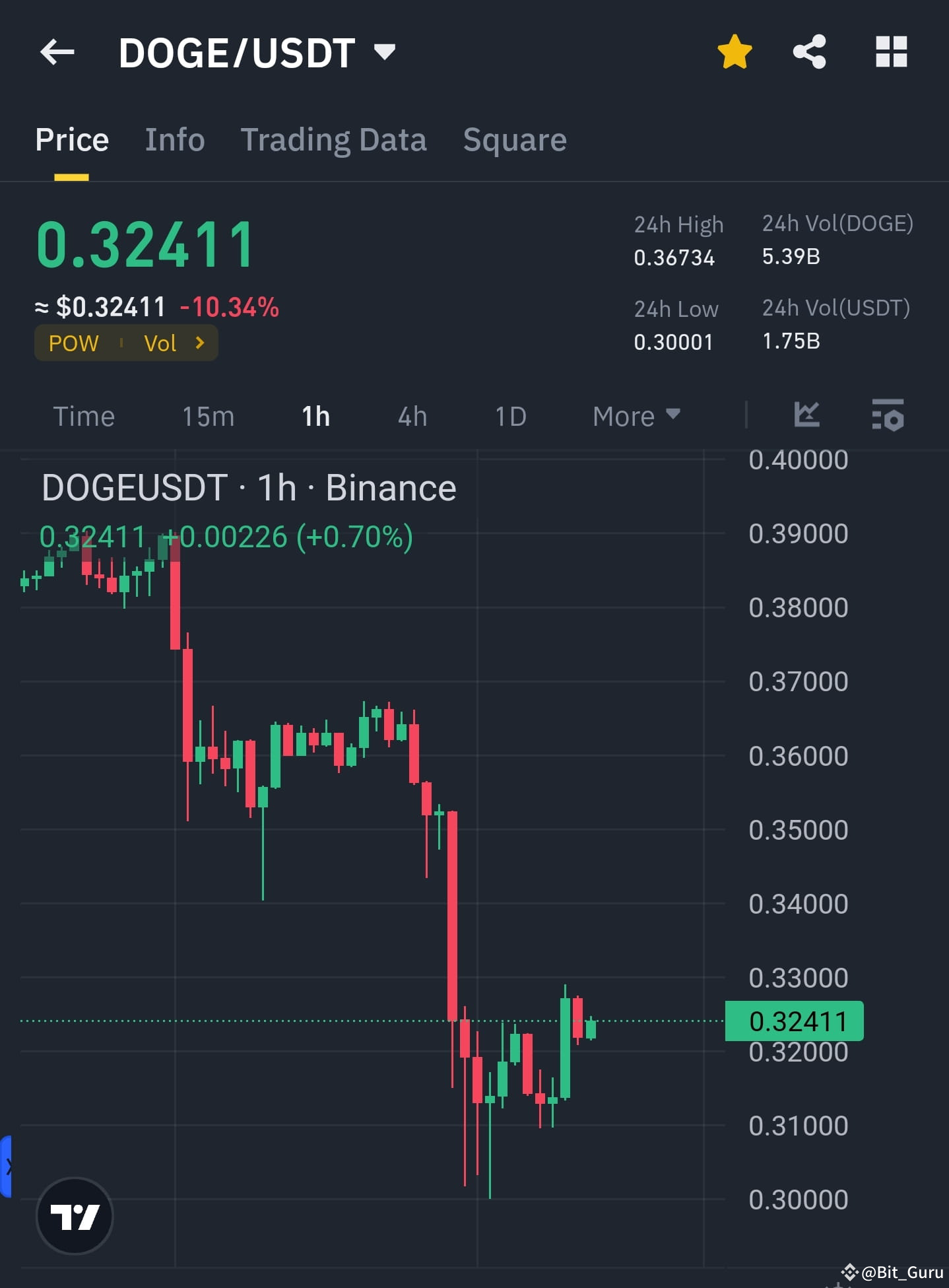Image resolution: width=949 pixels, height=1288 pixels.
Task: Click the 0.32411 price label on the axis
Action: pyautogui.click(x=794, y=1021)
